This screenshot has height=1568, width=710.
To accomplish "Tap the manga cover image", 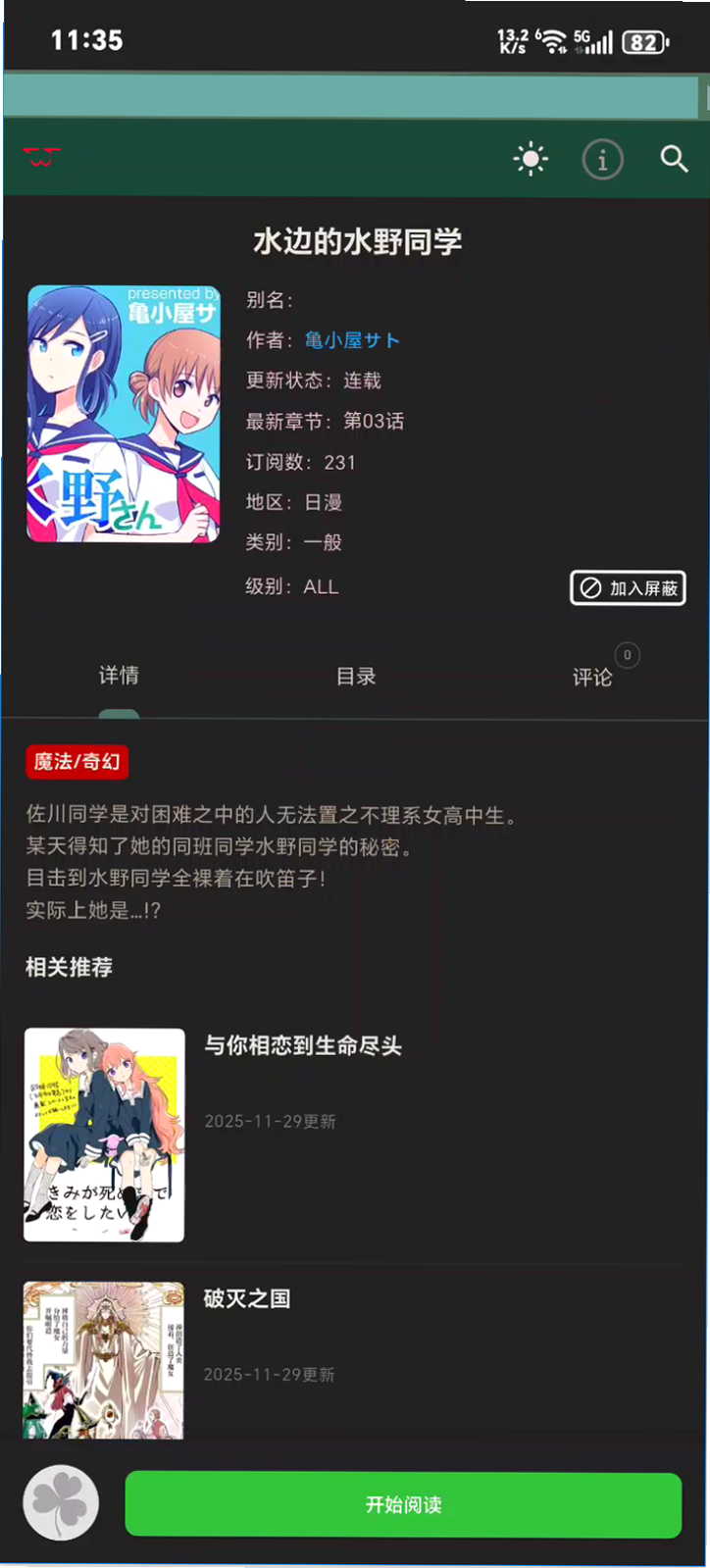I will coord(124,414).
